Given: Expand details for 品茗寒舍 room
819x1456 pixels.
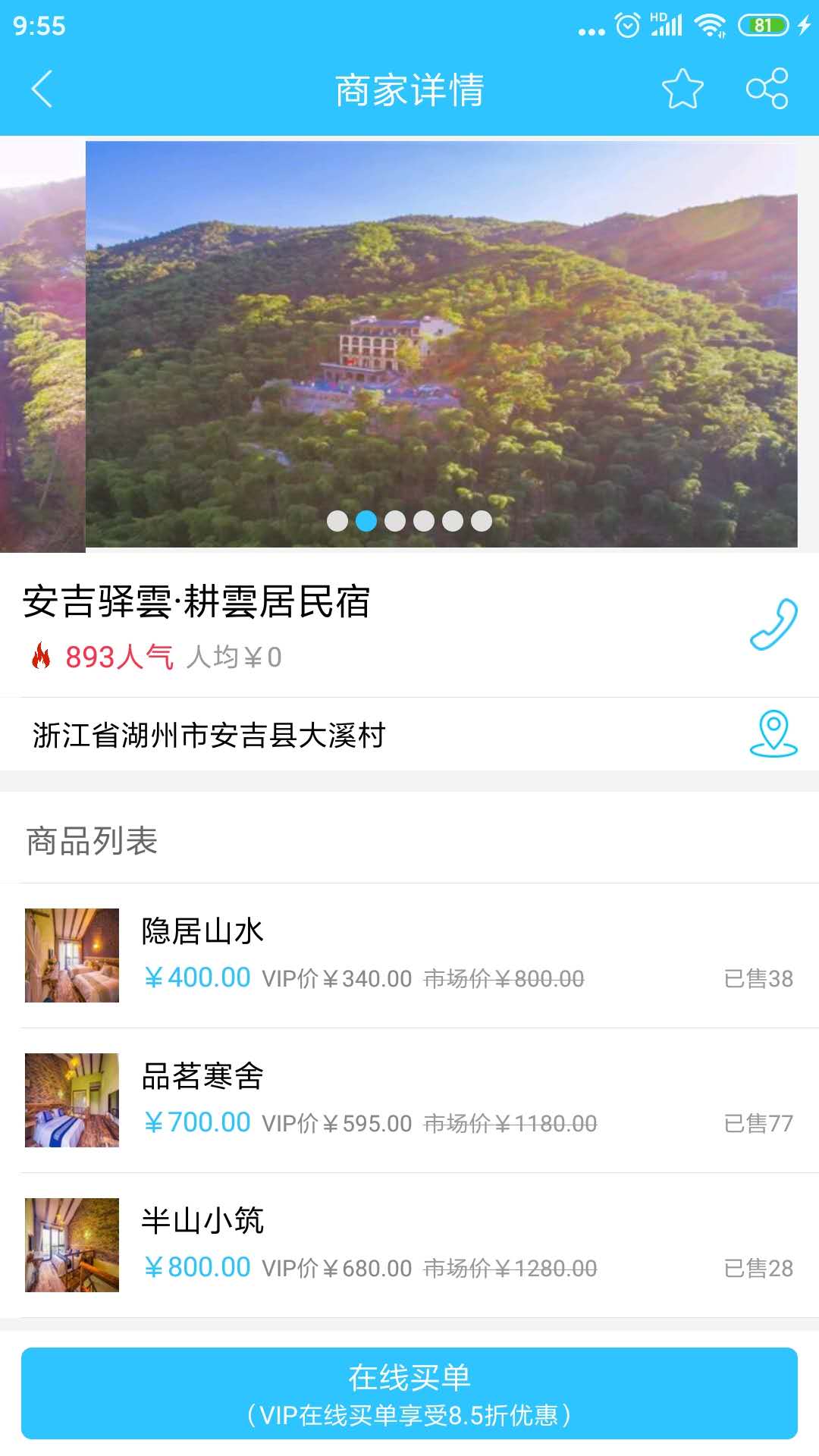Looking at the screenshot, I should [409, 1101].
